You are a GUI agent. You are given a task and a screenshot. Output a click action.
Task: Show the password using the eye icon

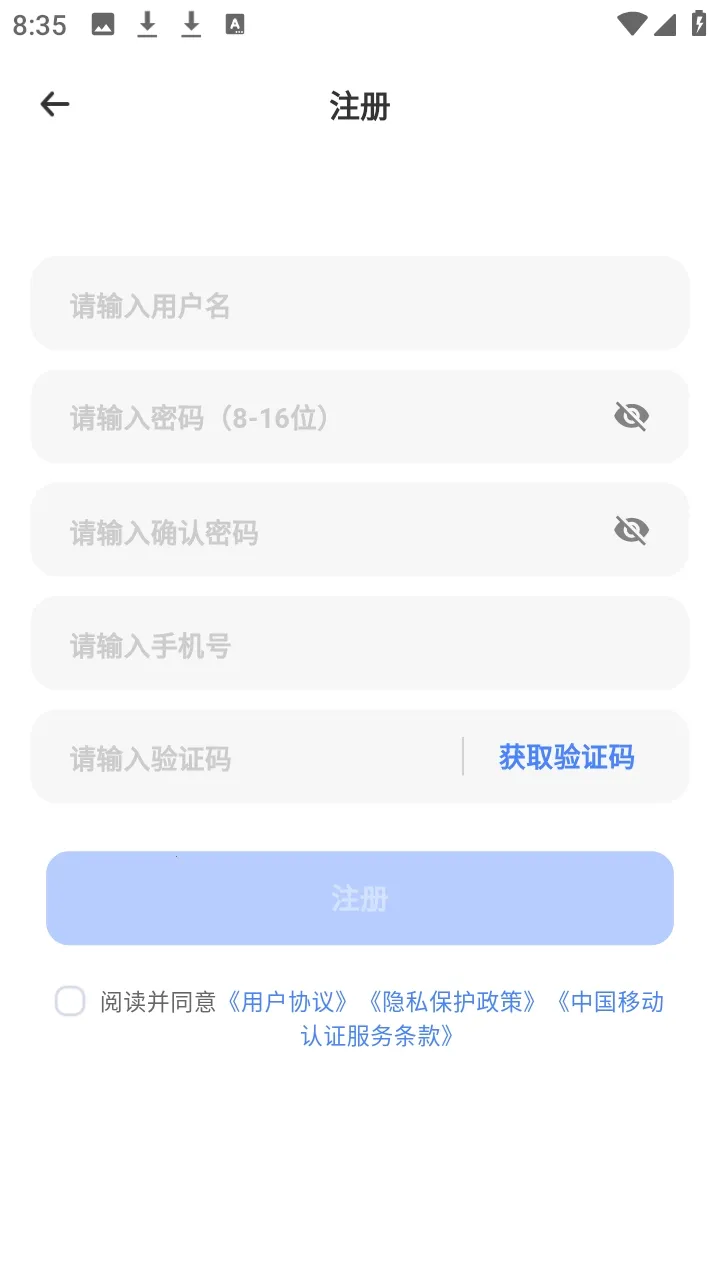click(631, 417)
